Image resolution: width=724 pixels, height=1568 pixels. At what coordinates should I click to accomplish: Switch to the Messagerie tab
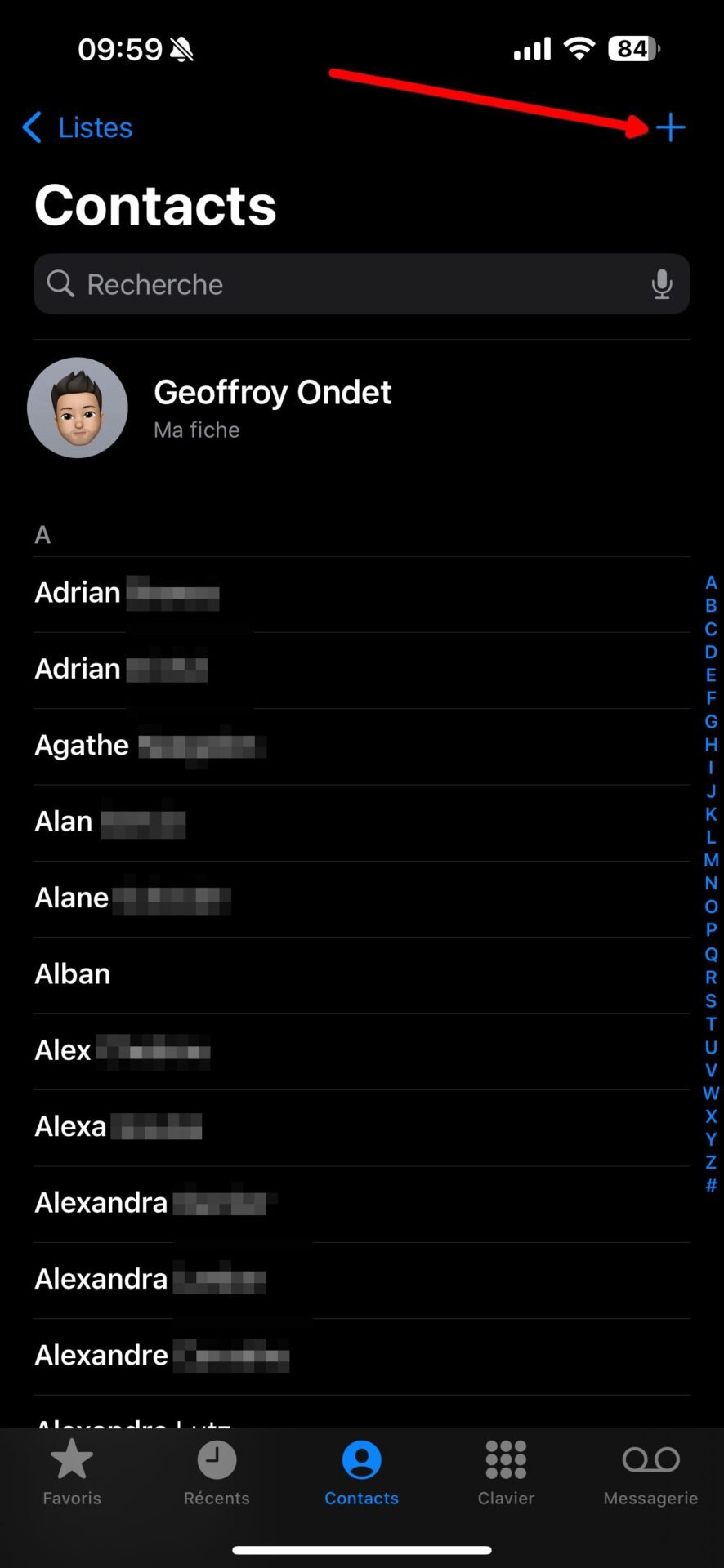coord(650,1472)
